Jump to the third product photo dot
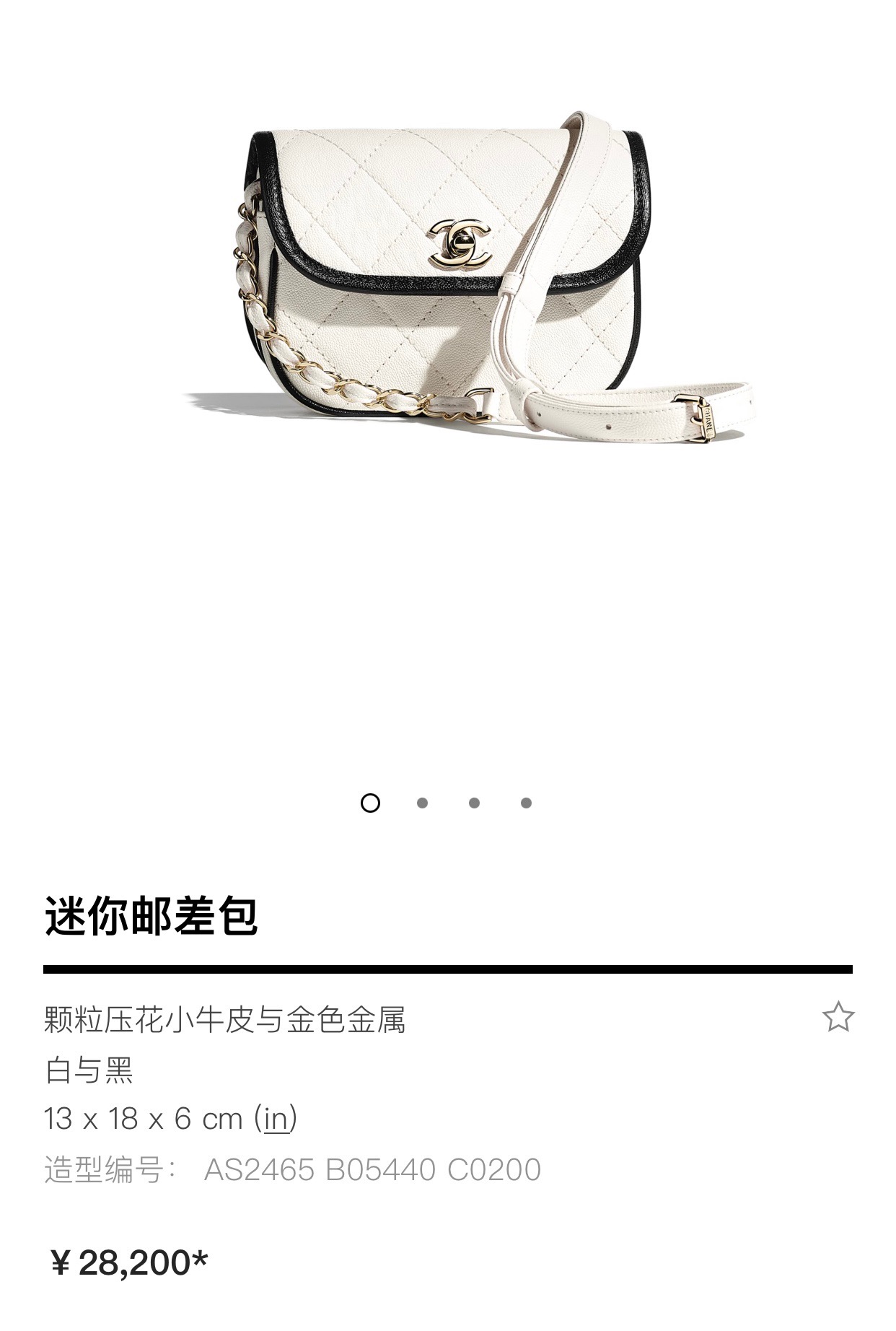The height and width of the screenshot is (1331, 896). pos(474,803)
